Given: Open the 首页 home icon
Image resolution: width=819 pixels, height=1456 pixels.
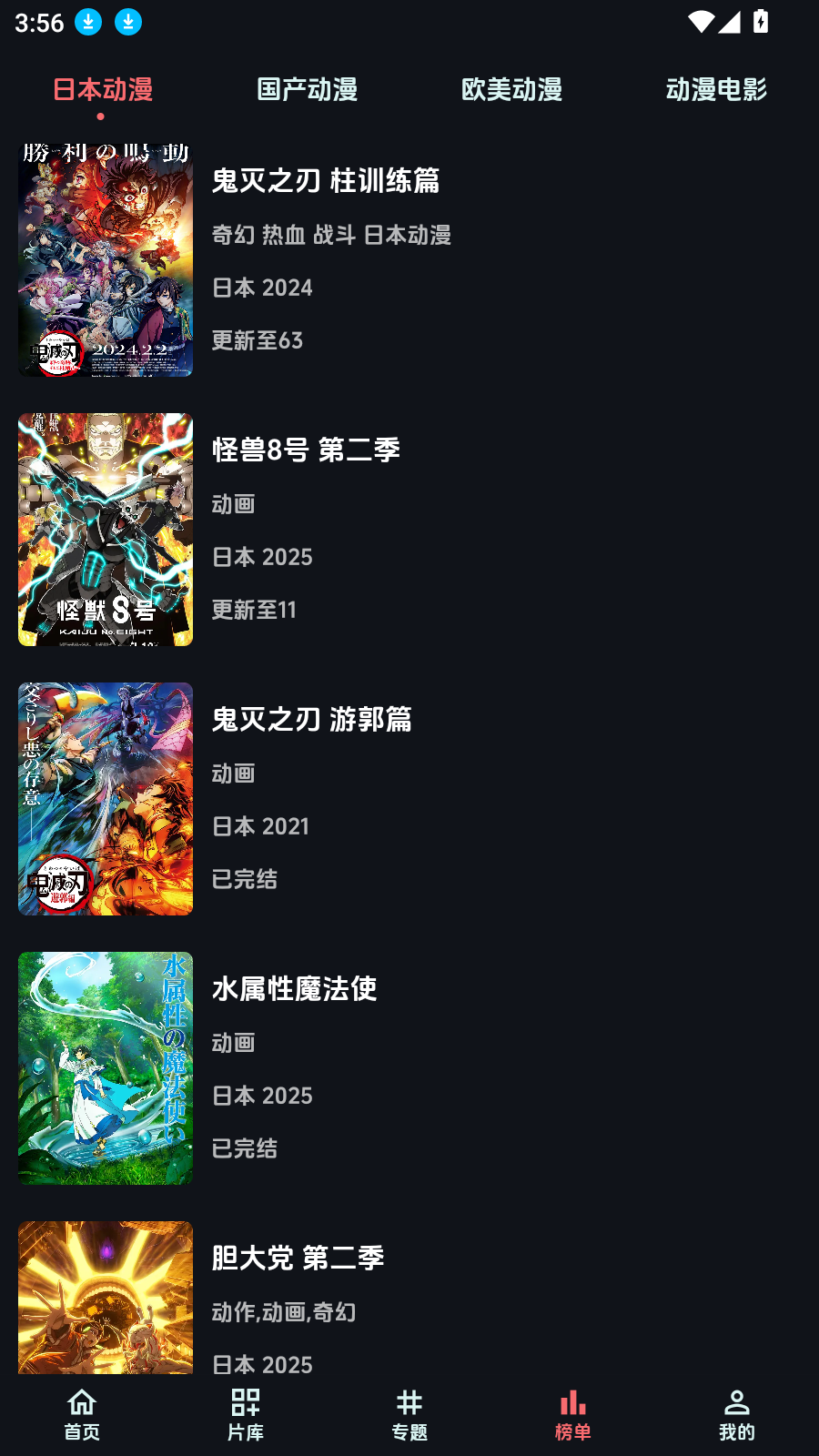Looking at the screenshot, I should 82,1406.
